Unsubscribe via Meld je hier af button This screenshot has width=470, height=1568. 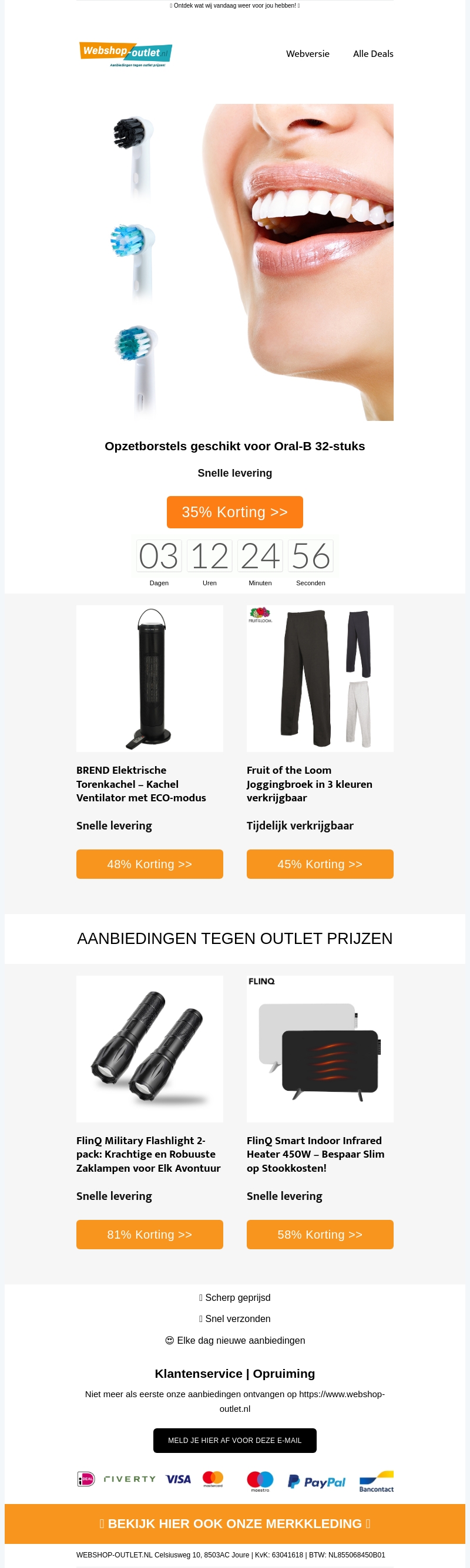tap(234, 1440)
